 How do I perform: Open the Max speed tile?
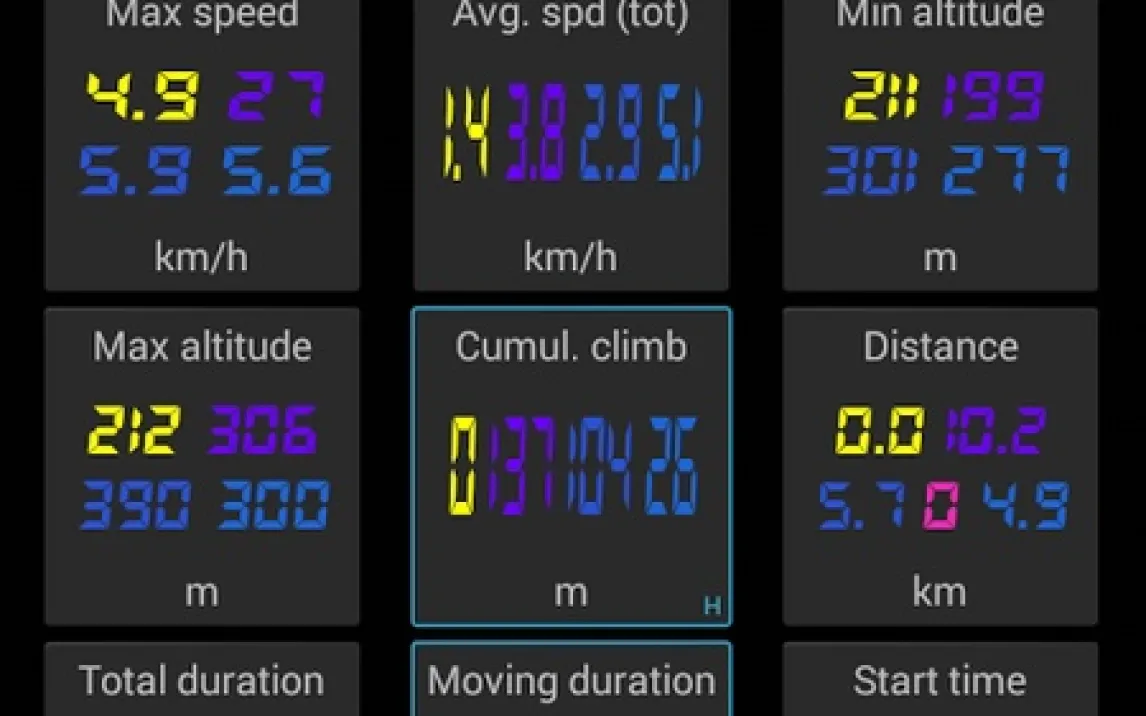click(202, 145)
